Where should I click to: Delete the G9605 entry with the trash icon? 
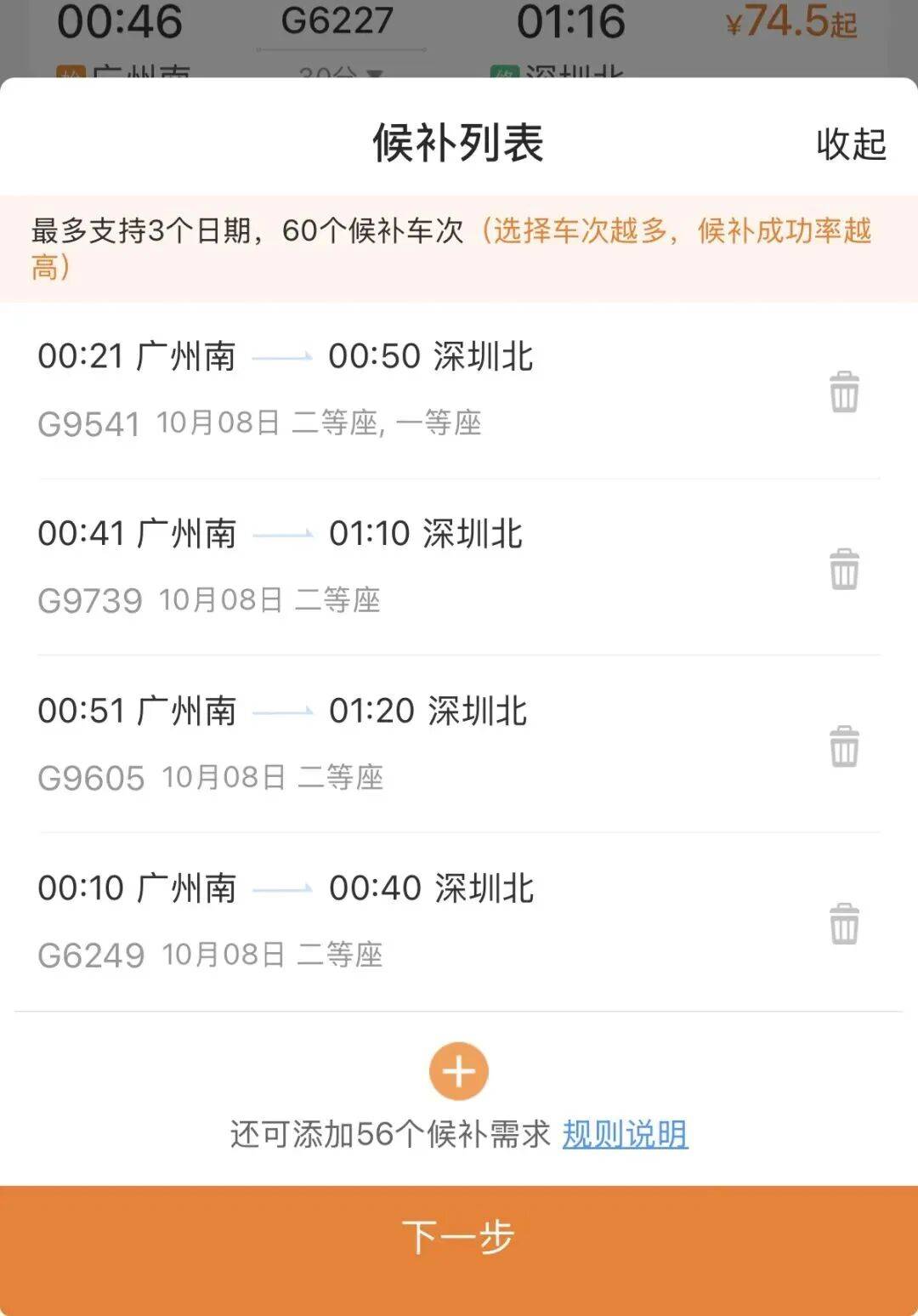click(x=845, y=747)
